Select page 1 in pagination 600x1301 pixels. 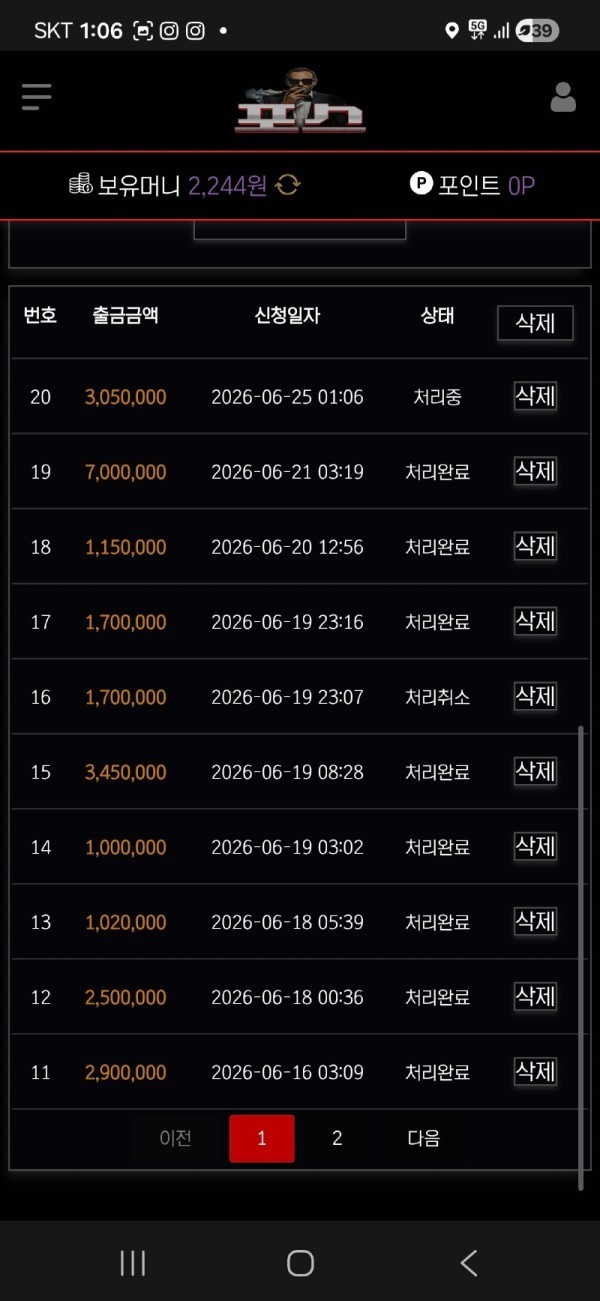click(262, 1138)
